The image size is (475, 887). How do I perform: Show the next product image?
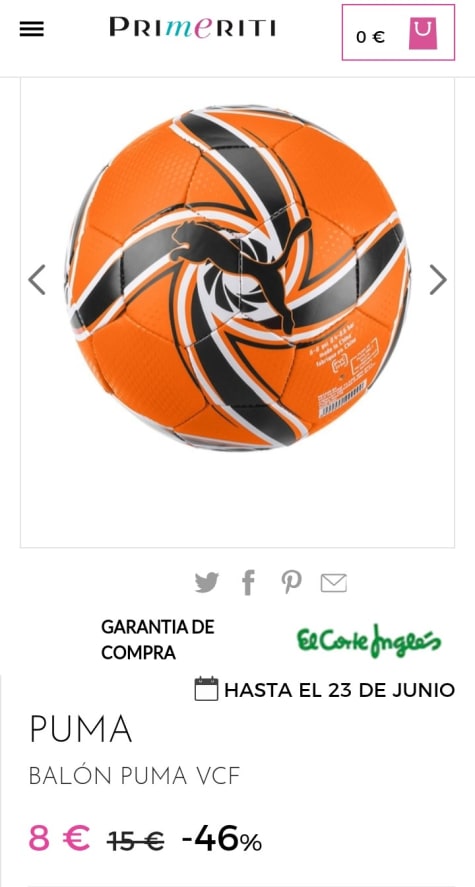(438, 279)
